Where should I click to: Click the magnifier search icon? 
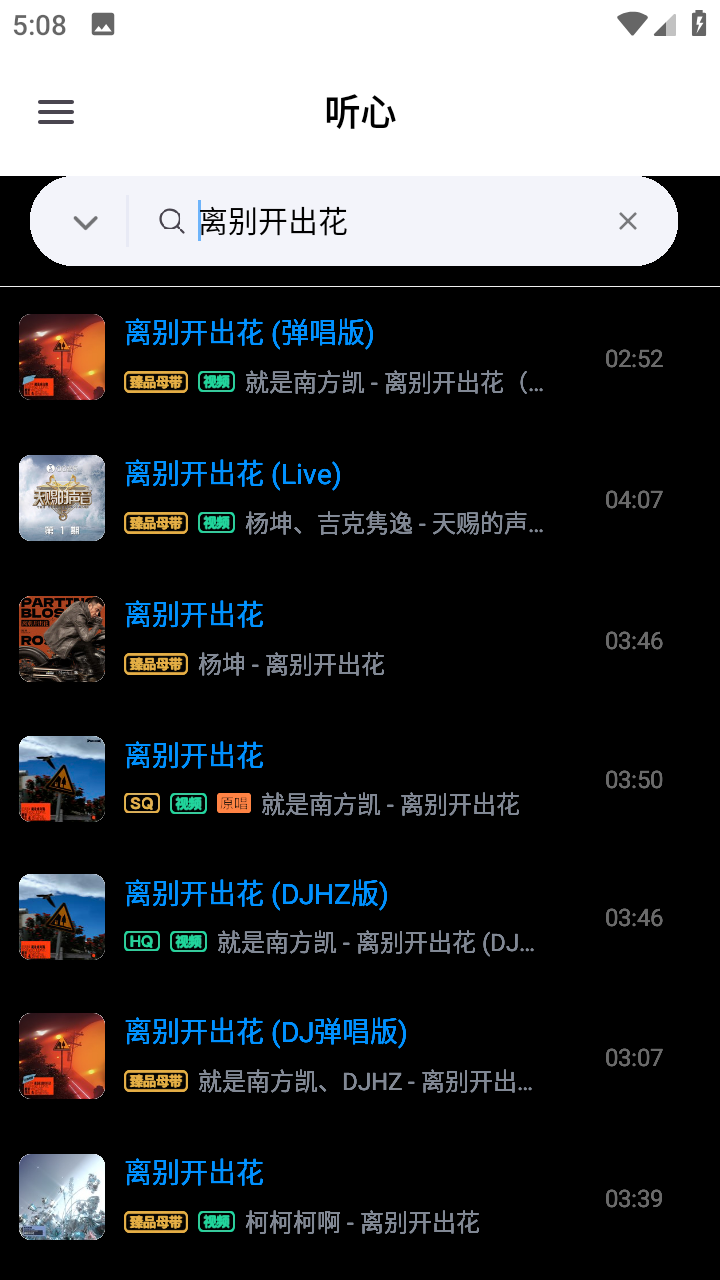(x=171, y=220)
